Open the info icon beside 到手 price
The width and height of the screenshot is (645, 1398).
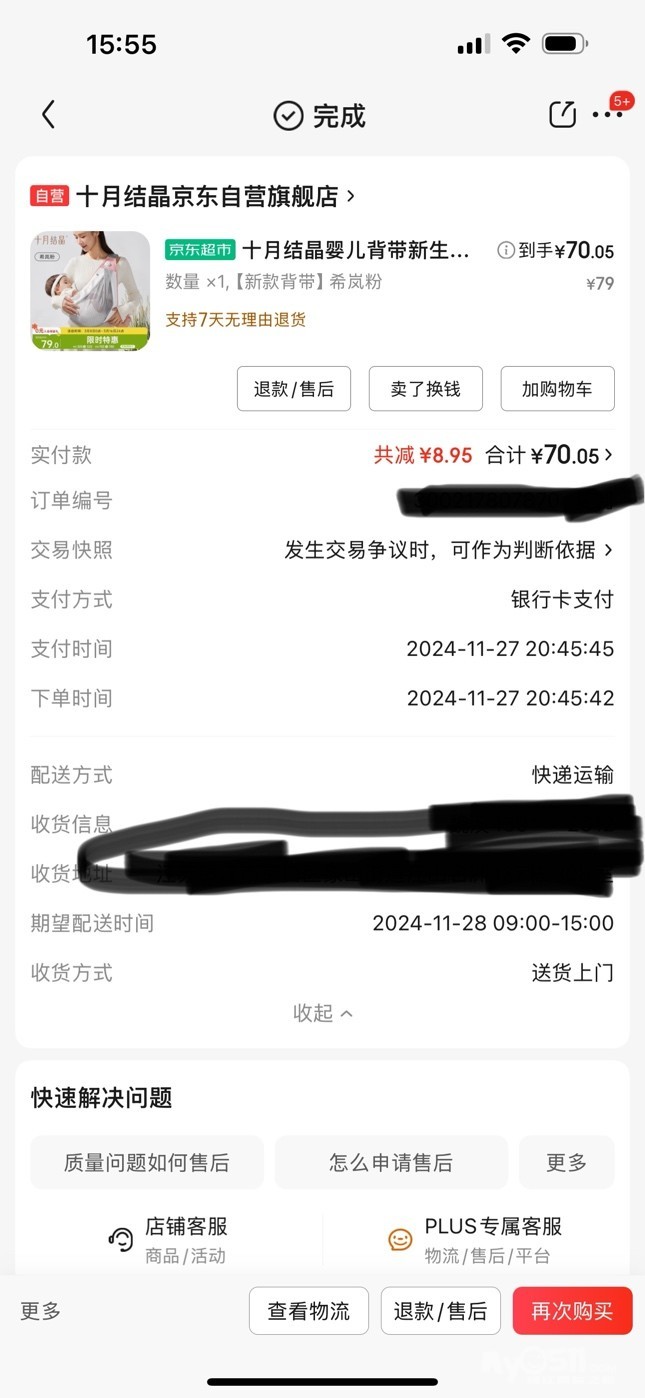pyautogui.click(x=506, y=251)
